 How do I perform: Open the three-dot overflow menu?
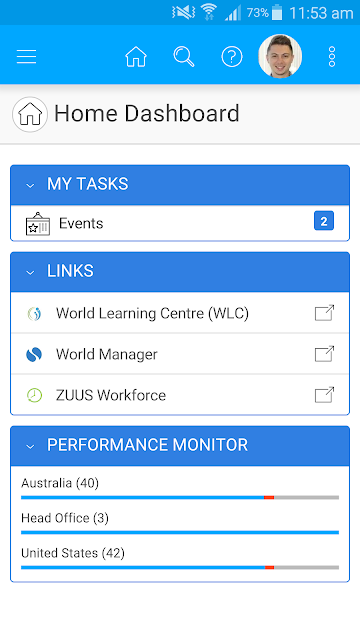point(332,56)
